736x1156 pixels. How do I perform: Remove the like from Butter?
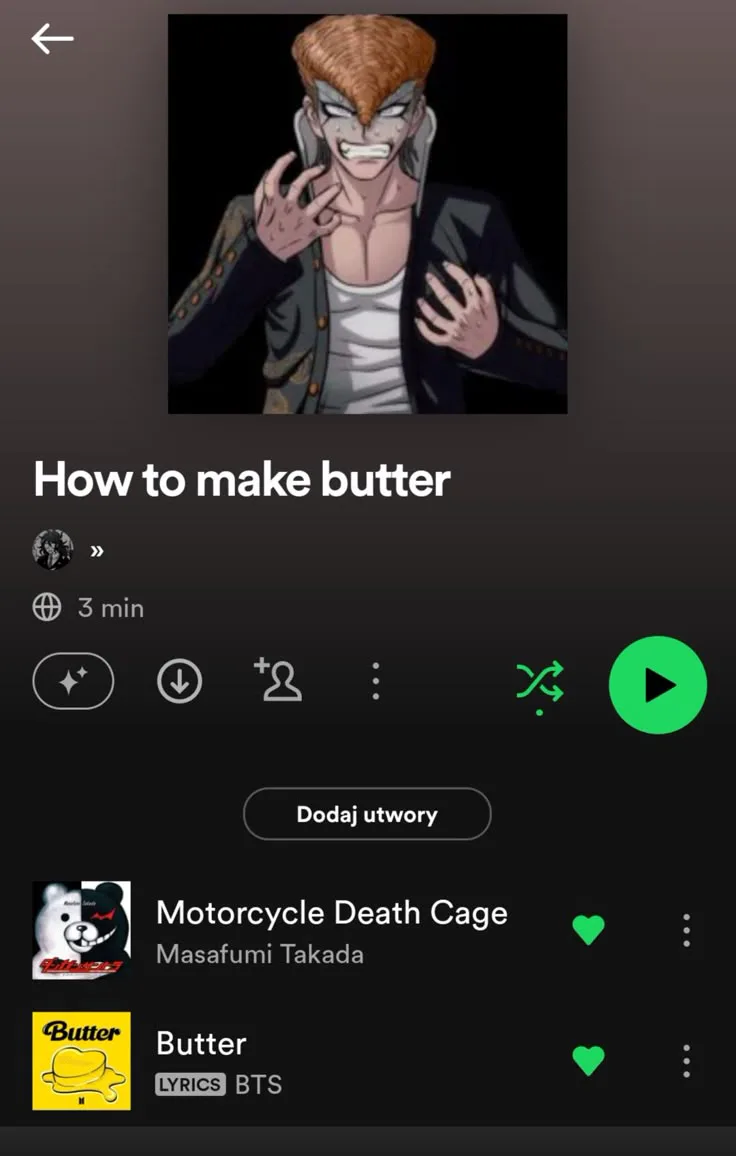coord(588,1061)
